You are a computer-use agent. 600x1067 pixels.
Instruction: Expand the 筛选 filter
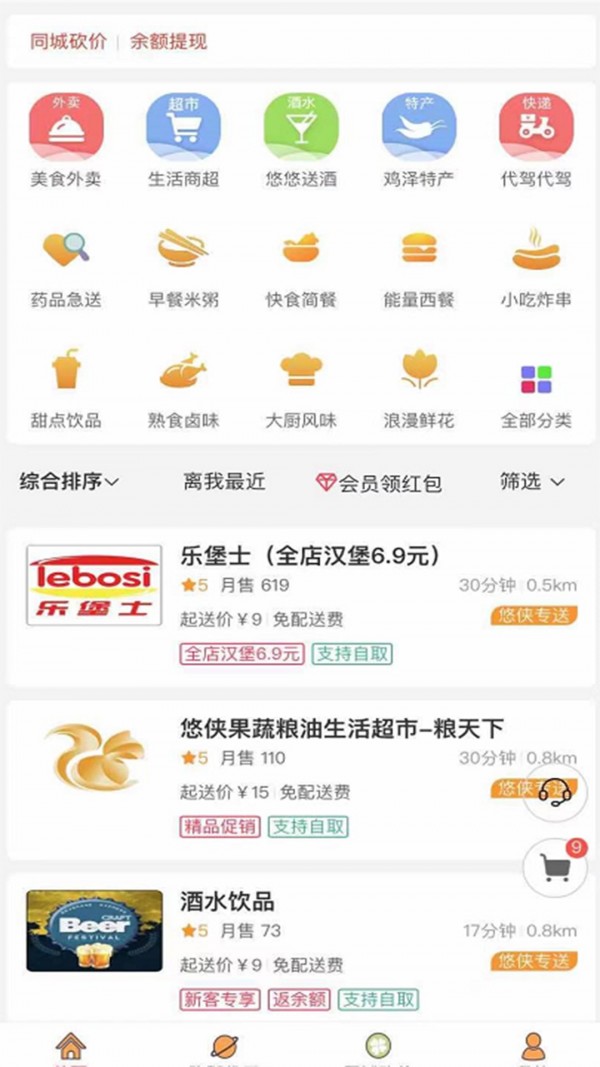532,482
